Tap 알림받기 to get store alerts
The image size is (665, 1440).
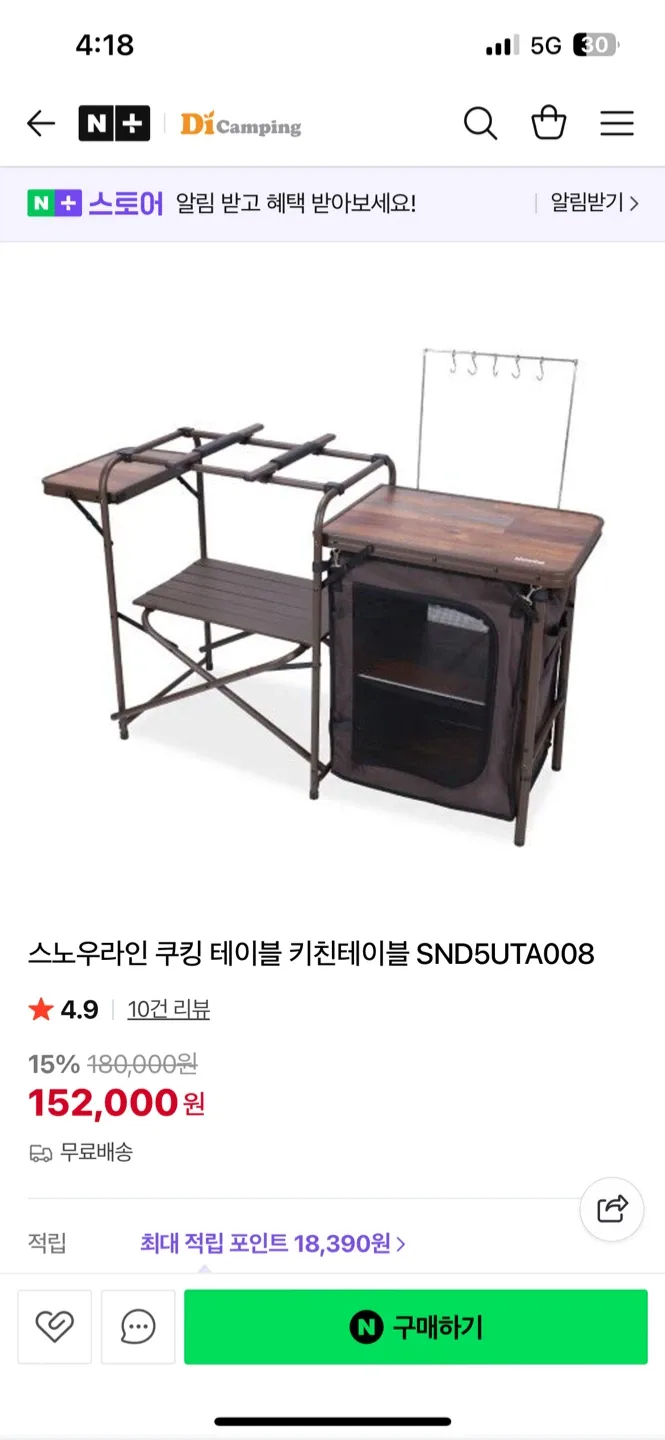point(593,203)
